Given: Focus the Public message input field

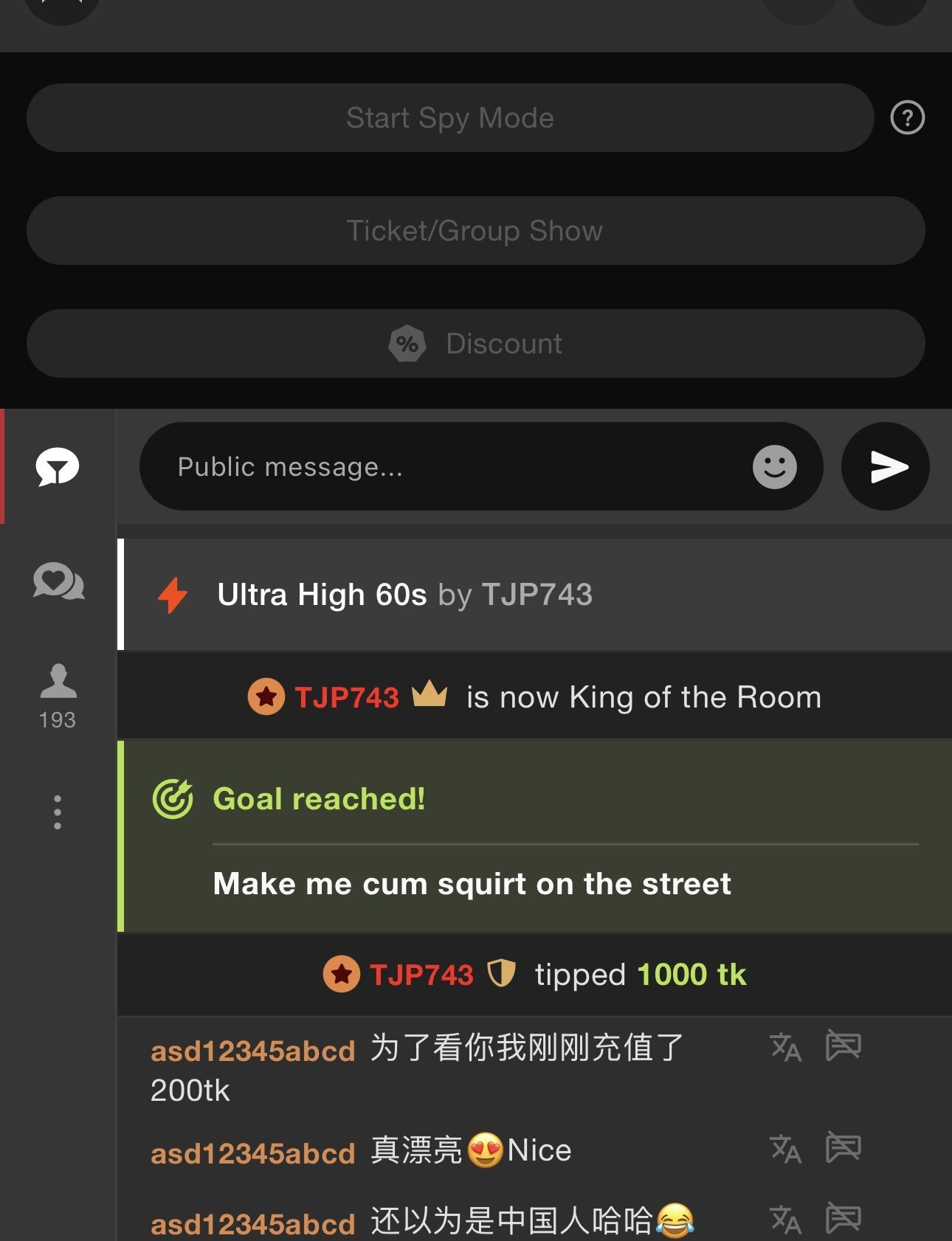Looking at the screenshot, I should click(443, 467).
